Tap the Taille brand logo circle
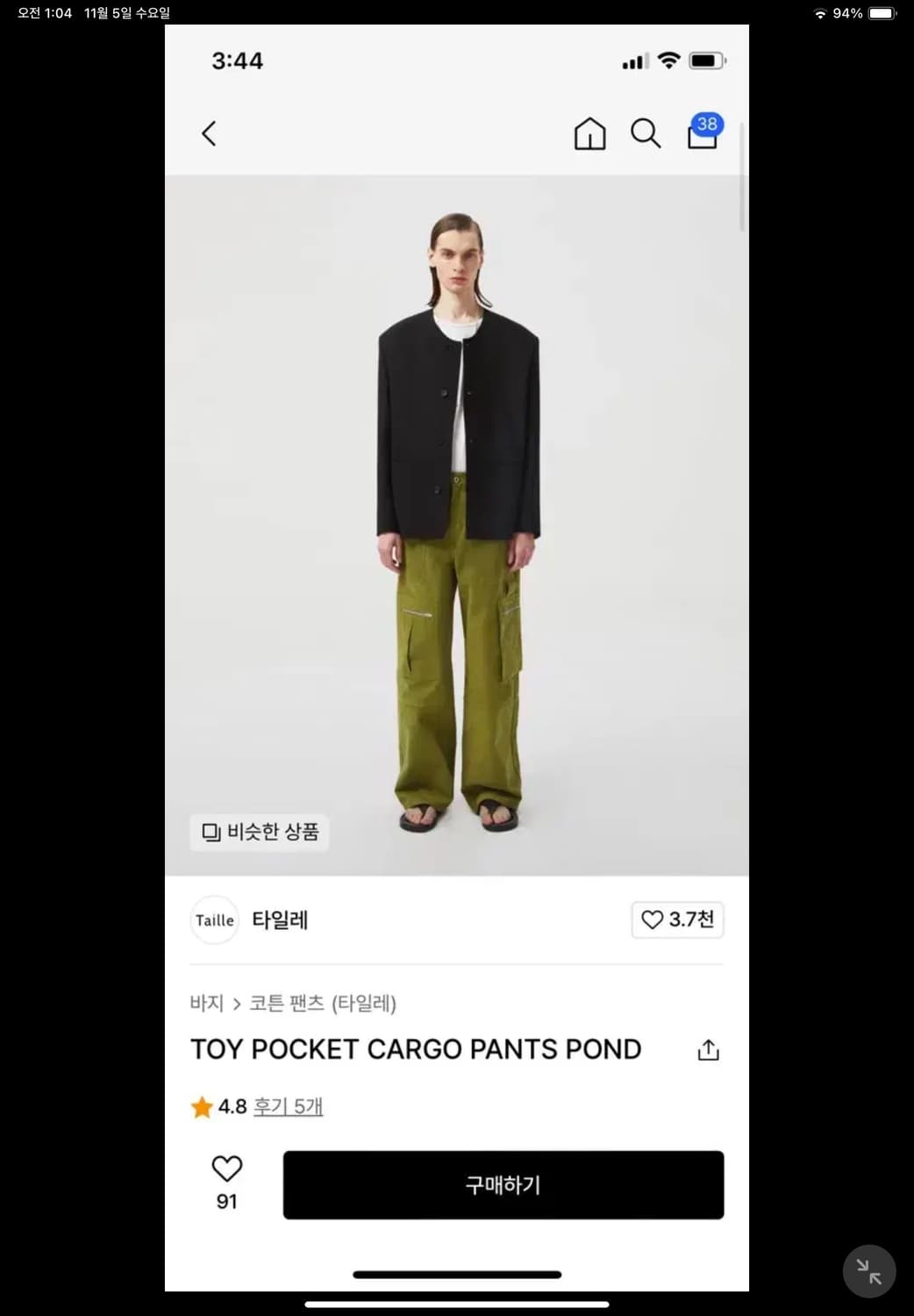The height and width of the screenshot is (1316, 914). tap(214, 920)
